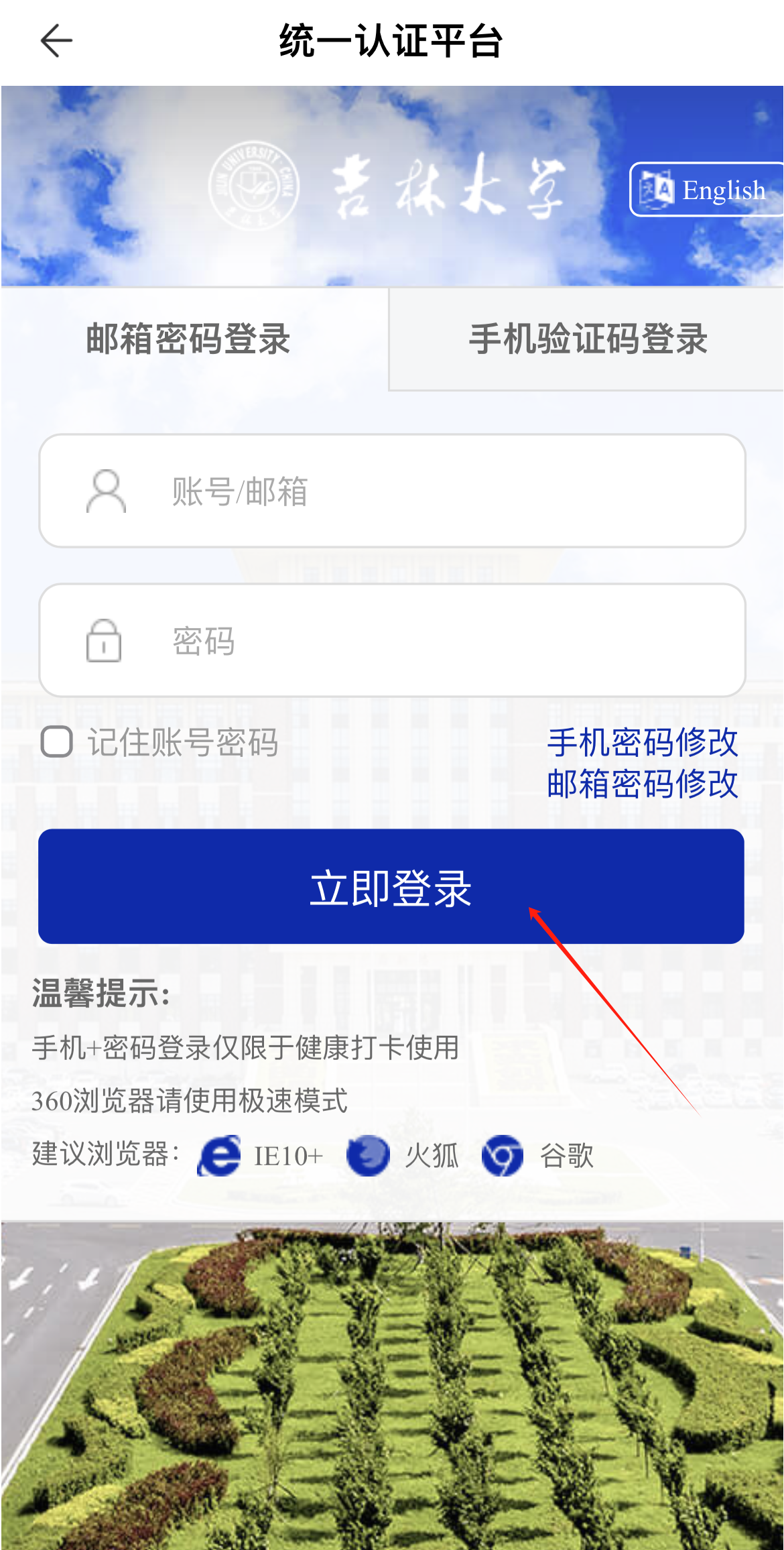Check the 记住账号密码 checkbox
This screenshot has width=784, height=1550.
tap(57, 742)
